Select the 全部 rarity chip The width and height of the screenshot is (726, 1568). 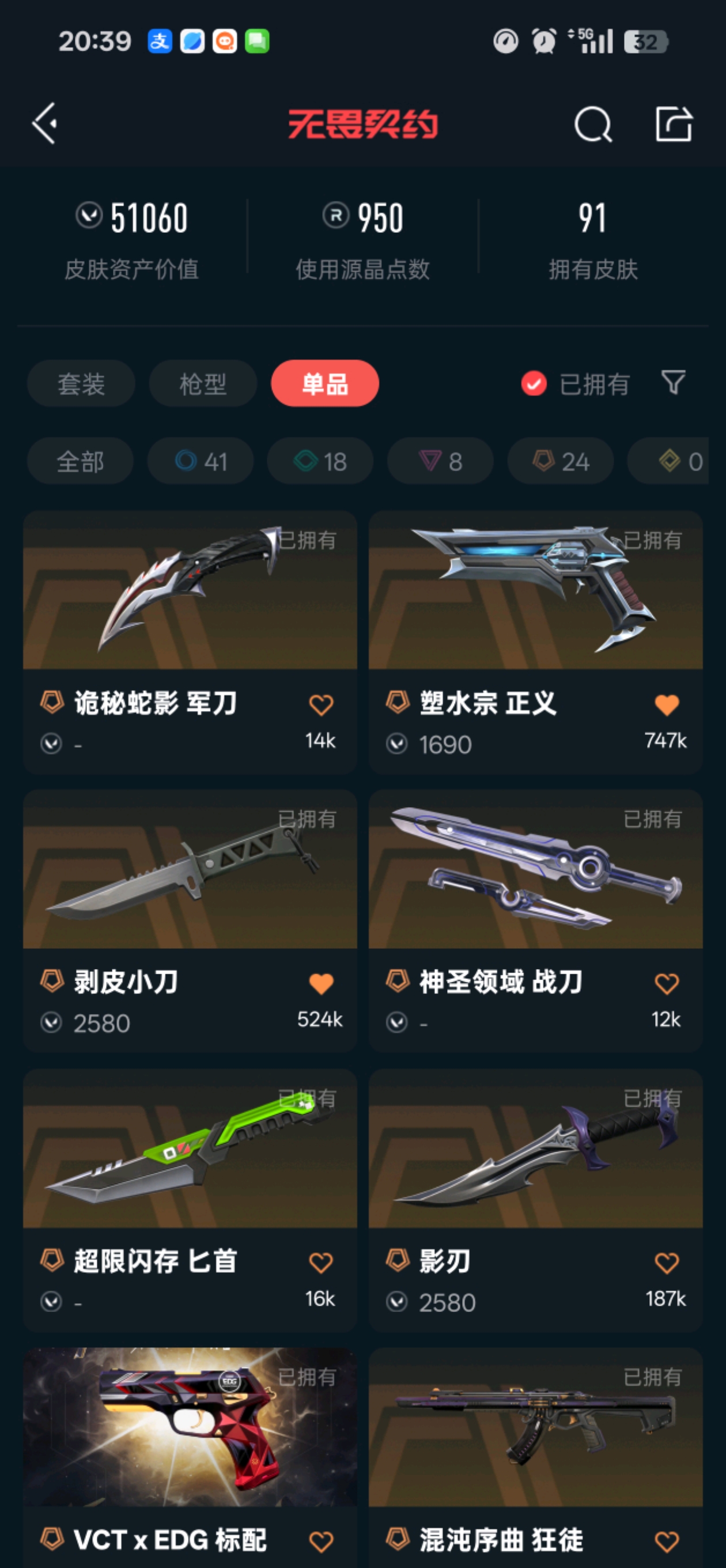tap(80, 461)
